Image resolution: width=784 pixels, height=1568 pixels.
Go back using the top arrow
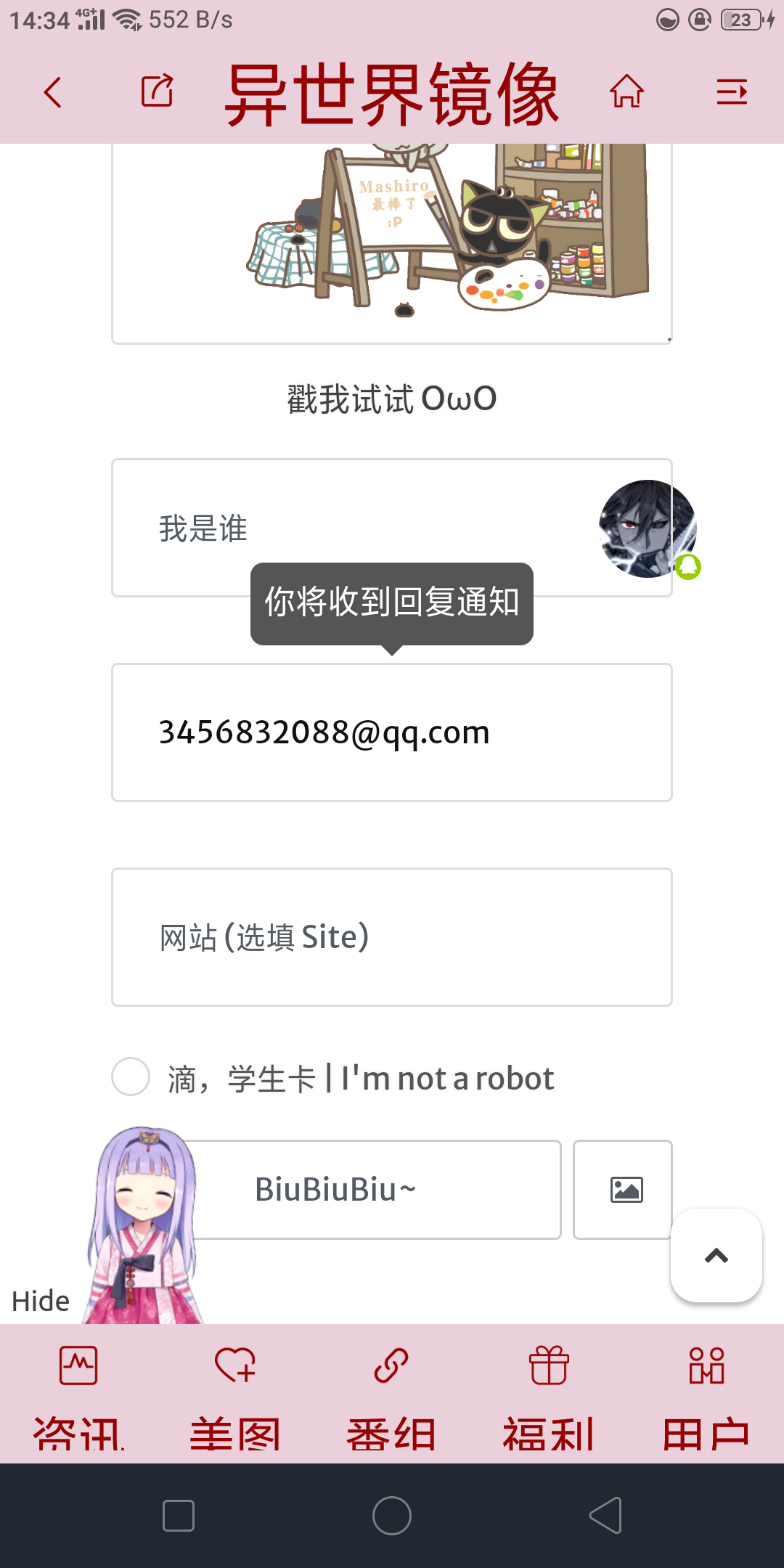[52, 92]
